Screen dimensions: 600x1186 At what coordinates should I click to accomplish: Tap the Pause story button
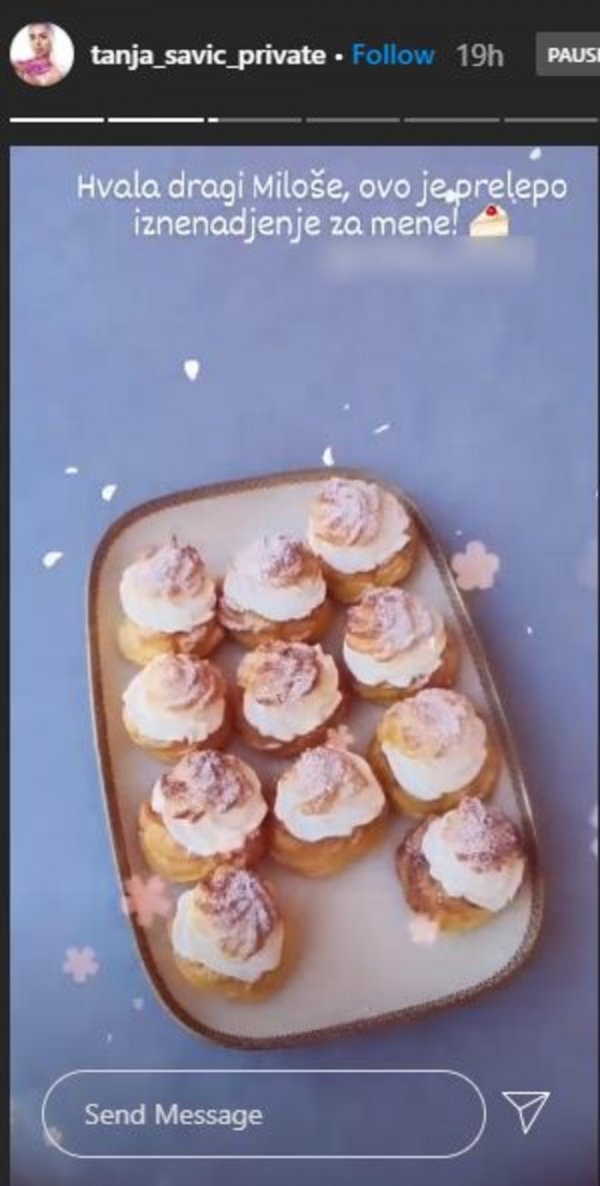pyautogui.click(x=570, y=55)
